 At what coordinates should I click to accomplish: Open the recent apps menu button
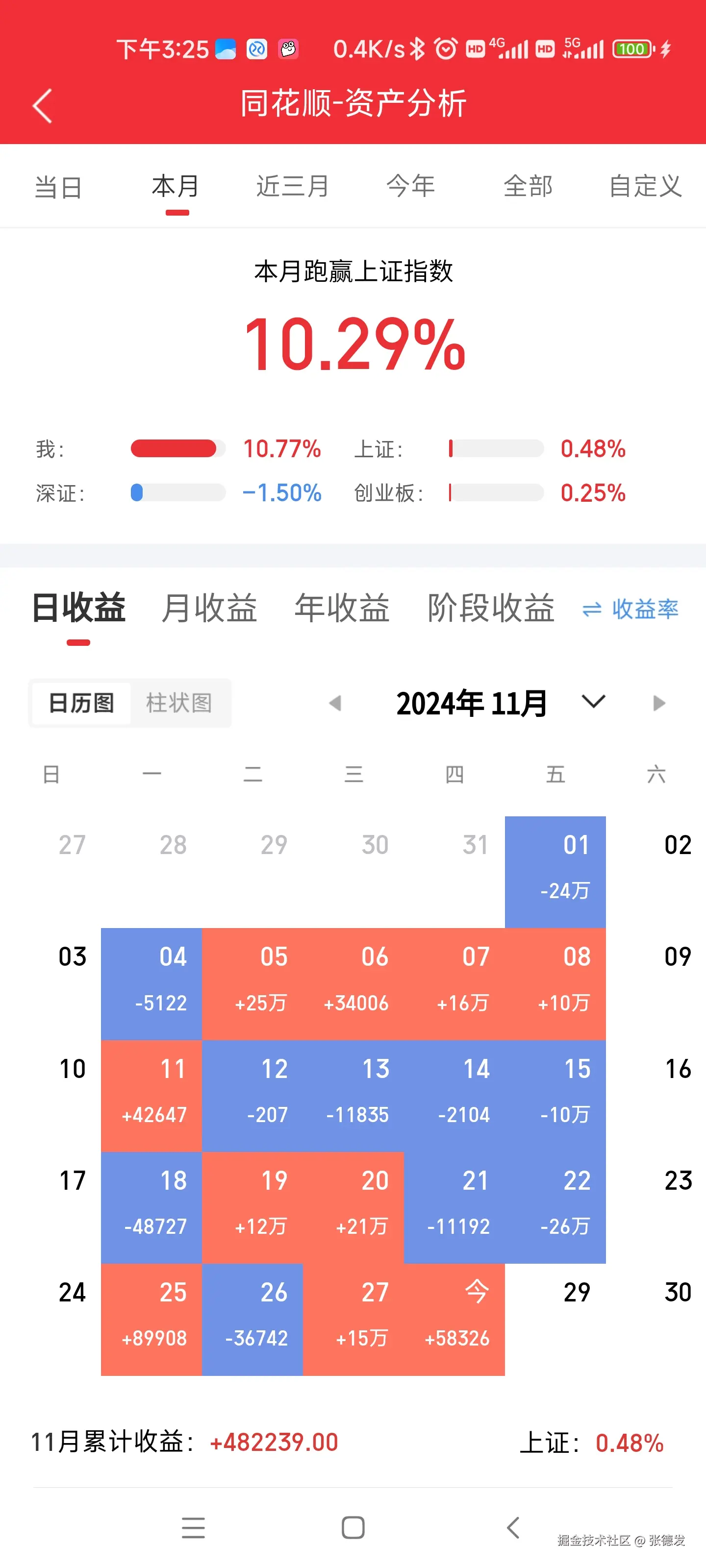tap(193, 1527)
